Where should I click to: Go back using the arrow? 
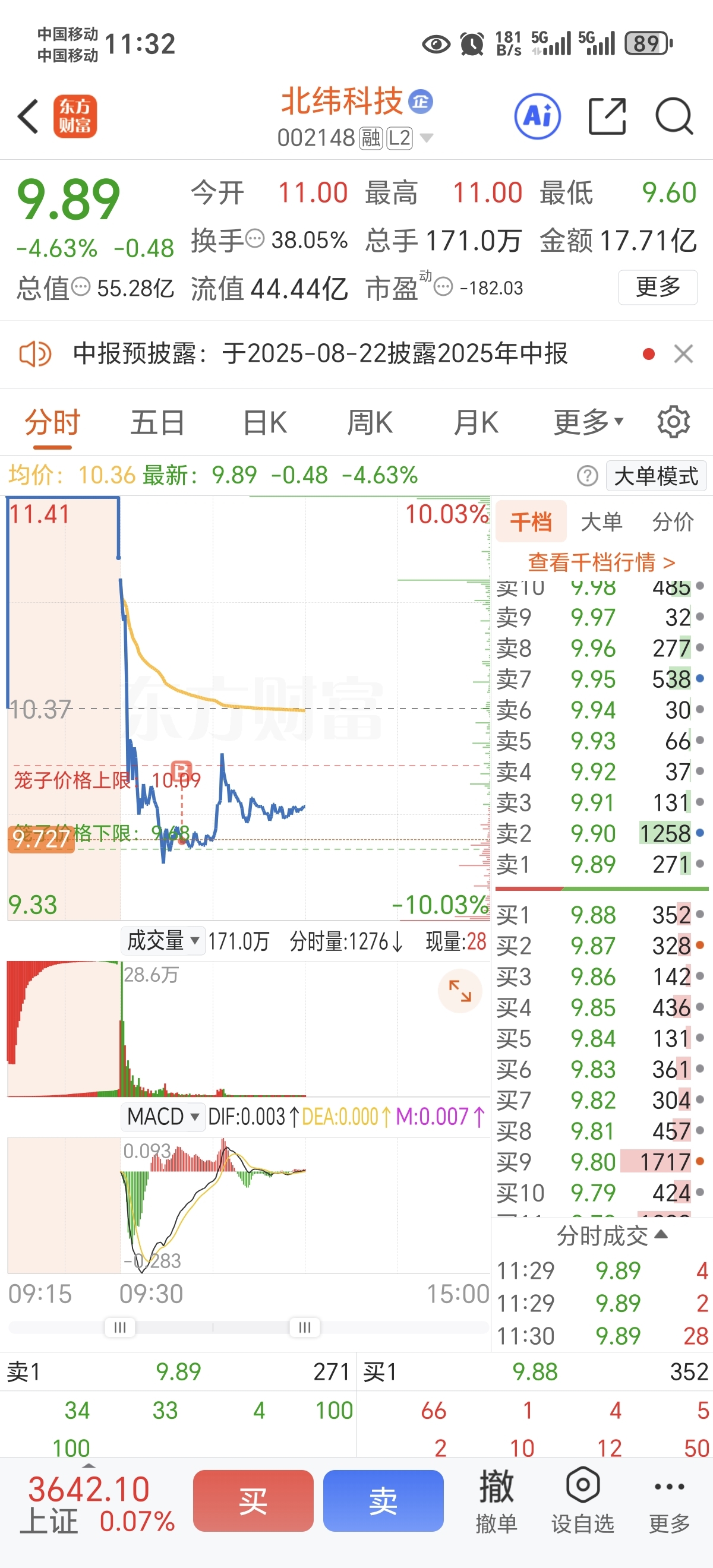pos(28,116)
